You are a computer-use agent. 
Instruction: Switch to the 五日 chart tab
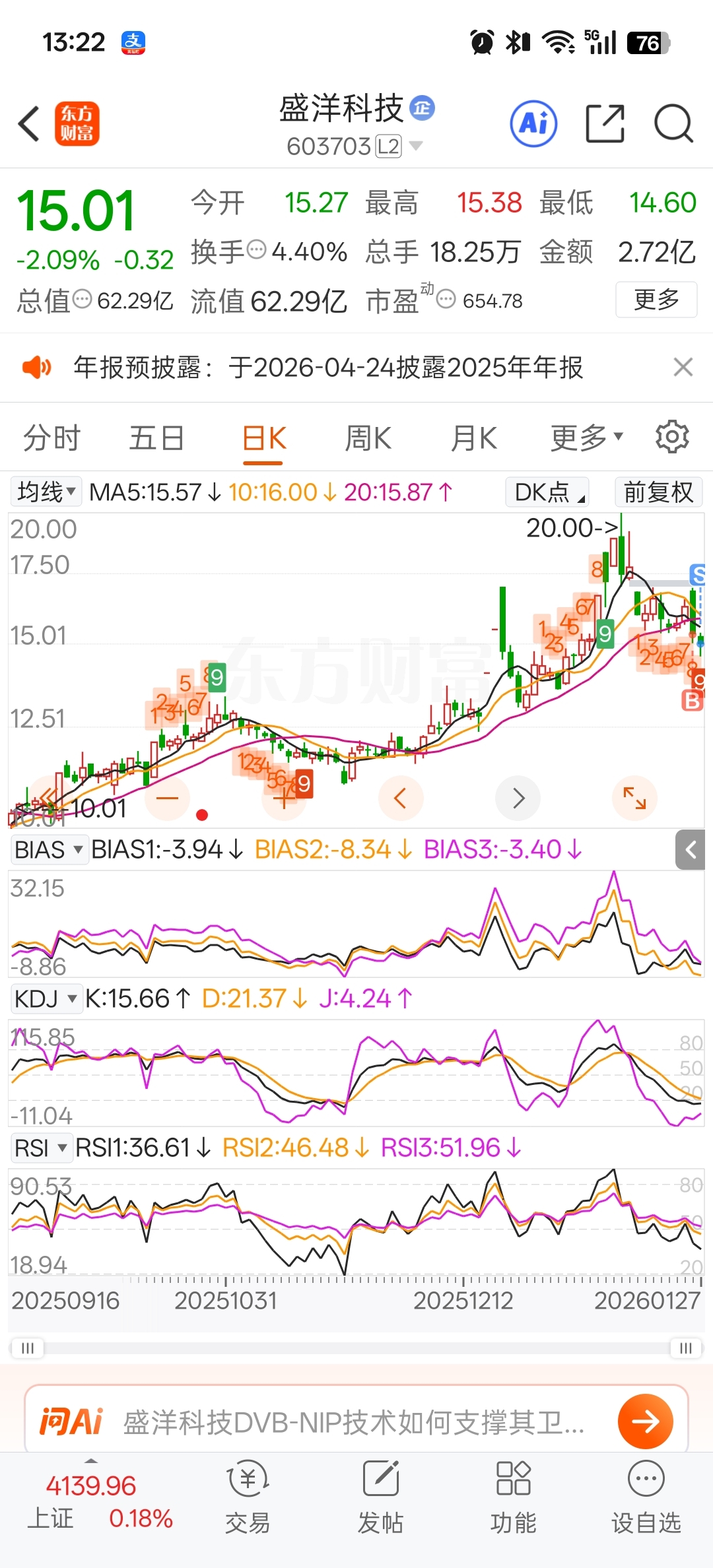pyautogui.click(x=156, y=438)
